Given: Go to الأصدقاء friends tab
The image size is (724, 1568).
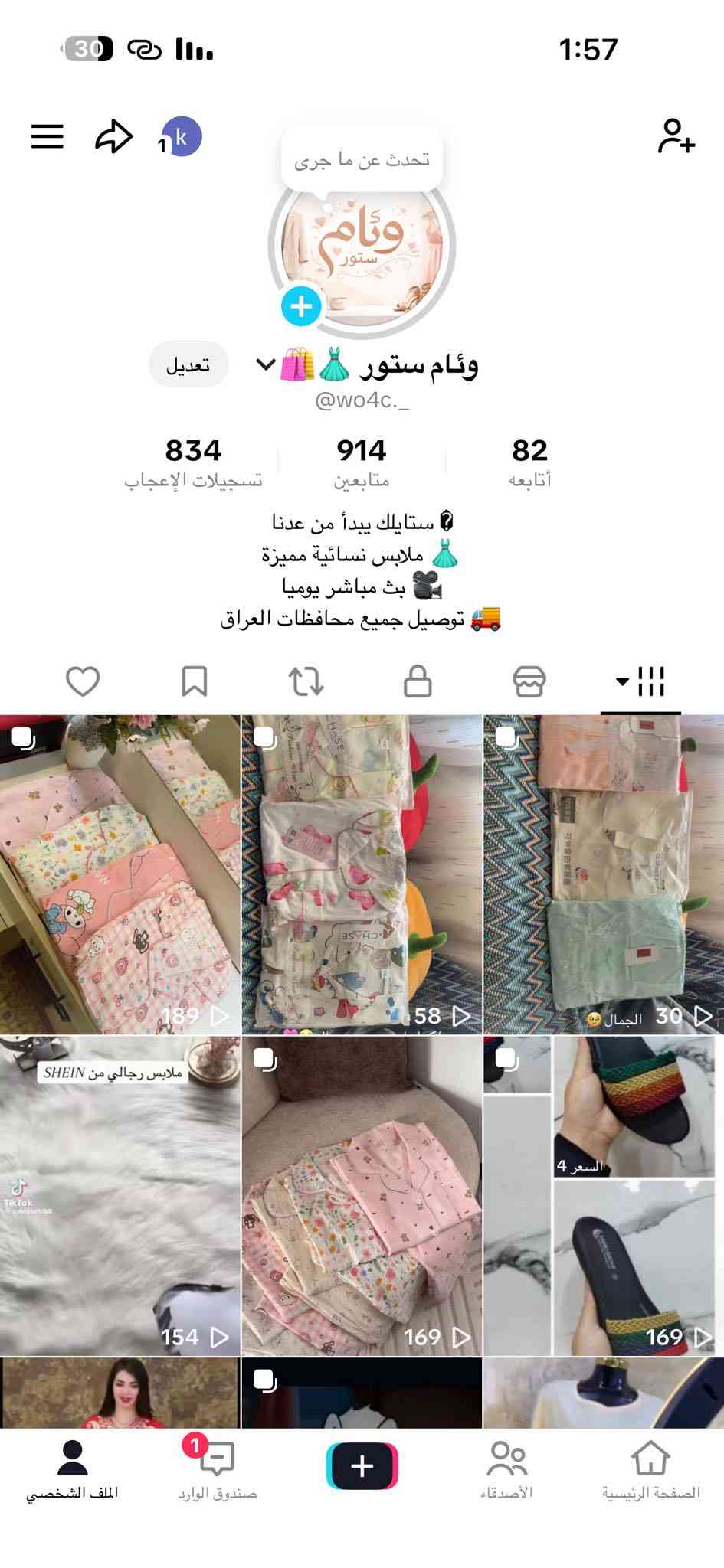Looking at the screenshot, I should pos(506,1470).
